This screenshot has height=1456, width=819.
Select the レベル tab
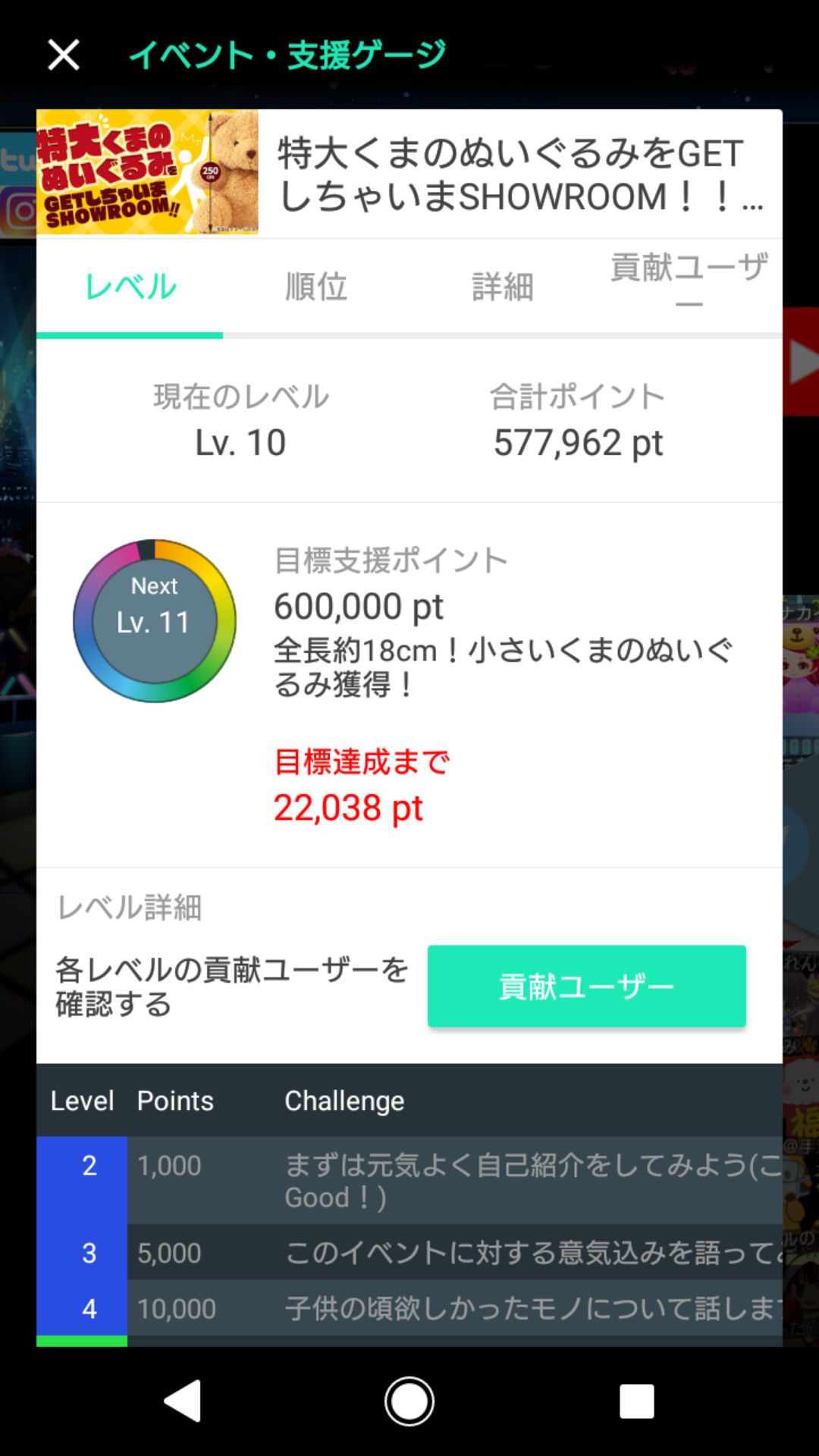pos(130,287)
